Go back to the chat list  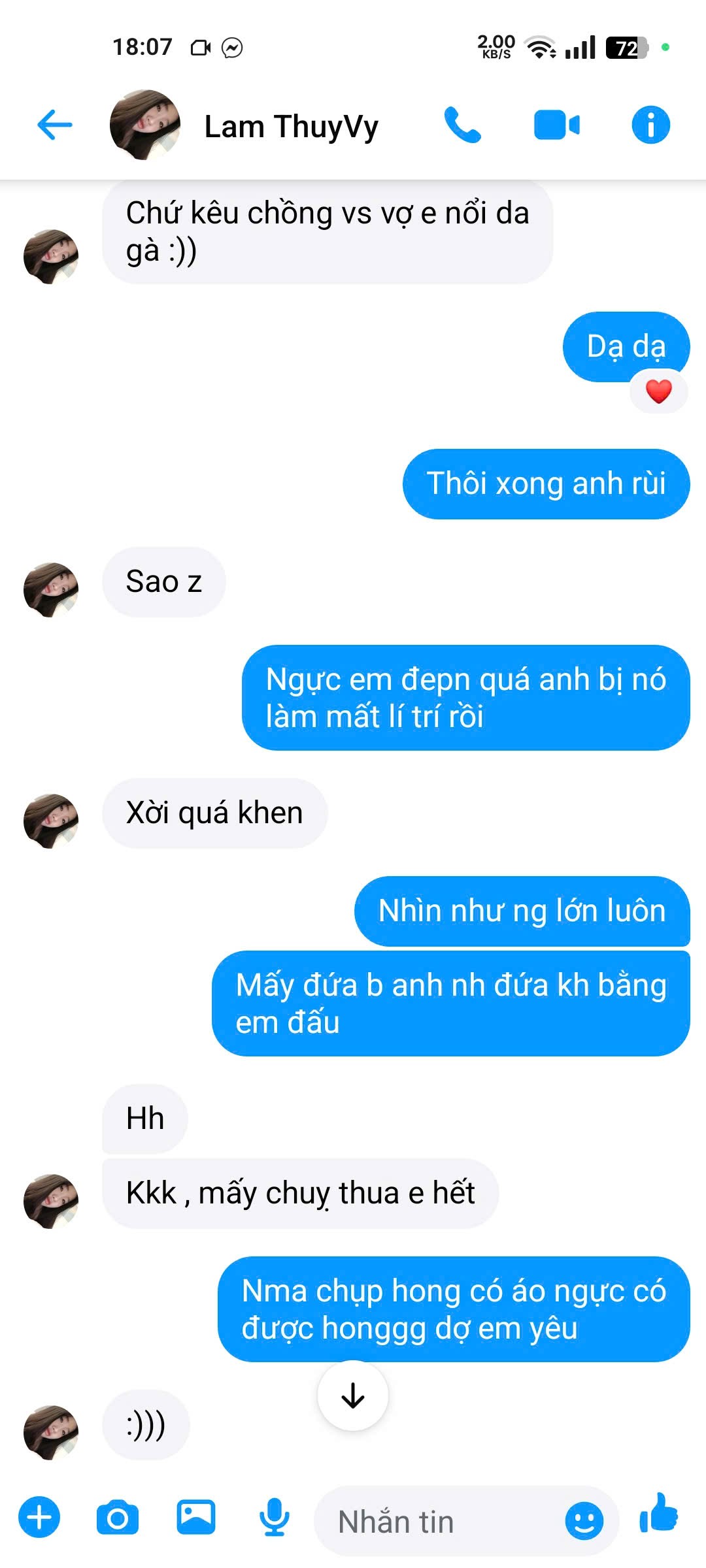[x=55, y=125]
